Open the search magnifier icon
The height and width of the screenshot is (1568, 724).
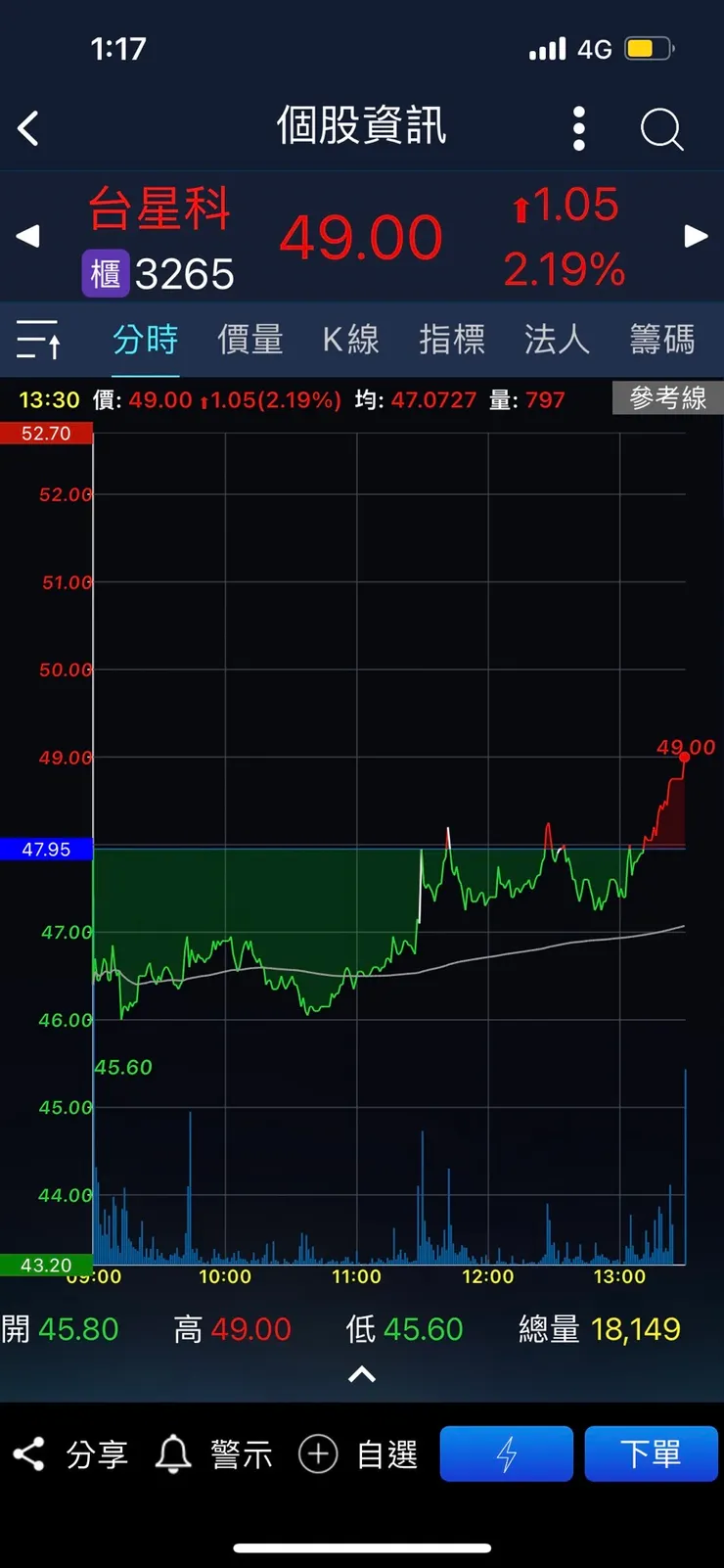click(x=661, y=129)
